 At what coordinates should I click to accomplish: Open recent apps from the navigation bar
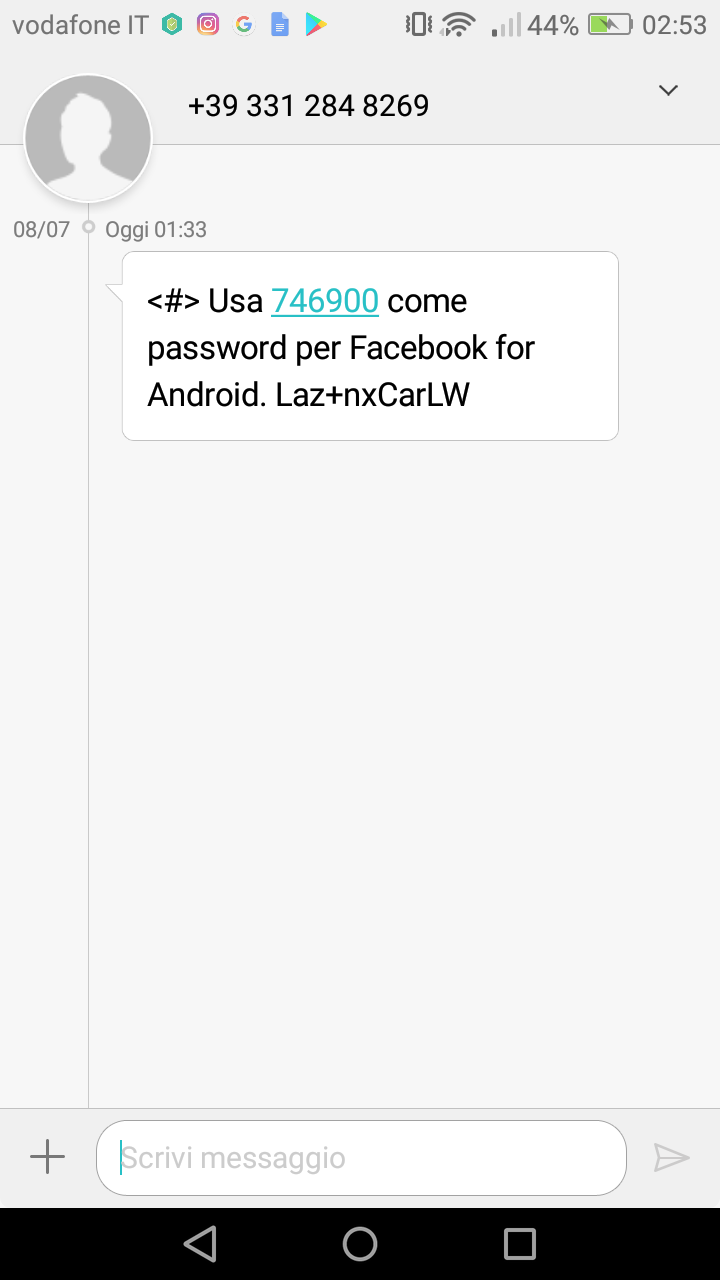point(519,1243)
